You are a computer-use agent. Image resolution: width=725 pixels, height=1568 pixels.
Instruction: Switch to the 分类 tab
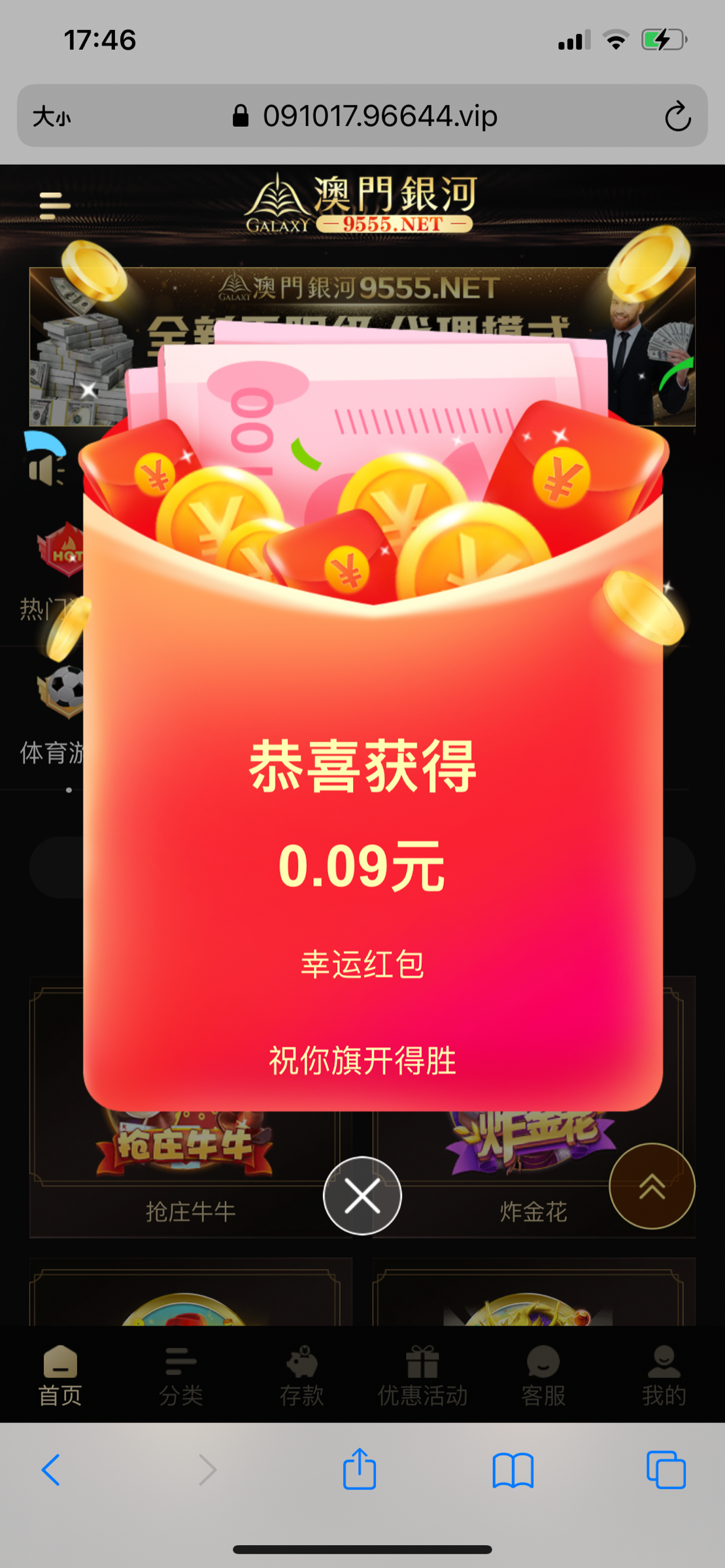[181, 1375]
